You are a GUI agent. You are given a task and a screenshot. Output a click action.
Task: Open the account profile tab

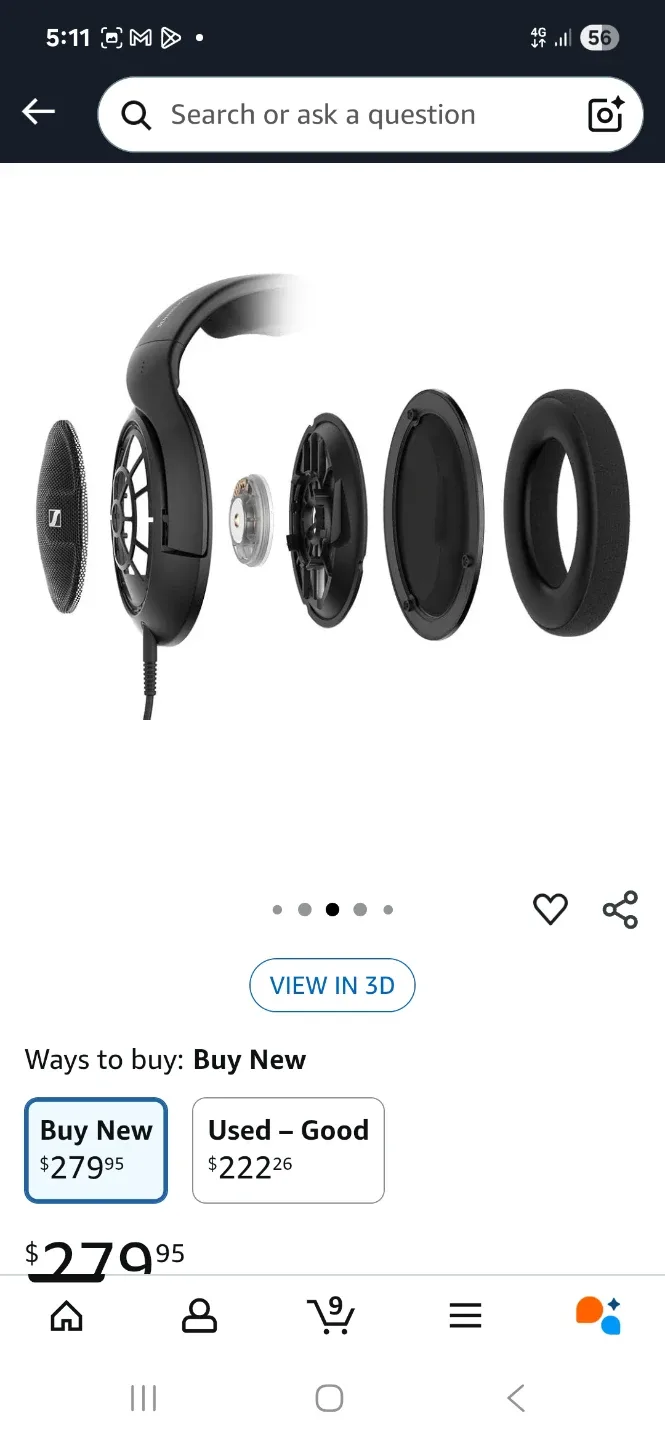pos(199,1316)
